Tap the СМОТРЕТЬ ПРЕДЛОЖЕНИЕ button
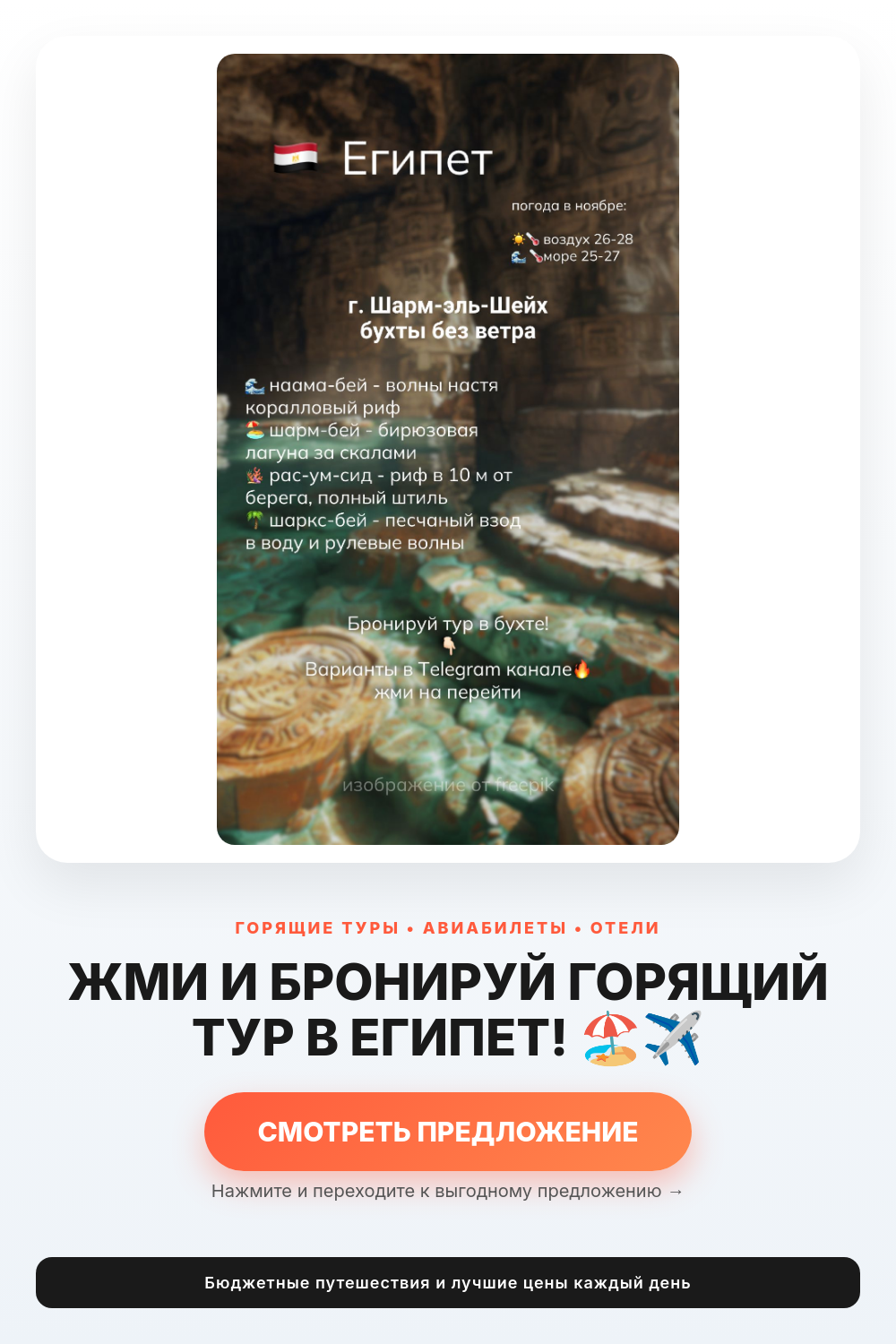Viewport: 896px width, 1344px height. tap(448, 1132)
